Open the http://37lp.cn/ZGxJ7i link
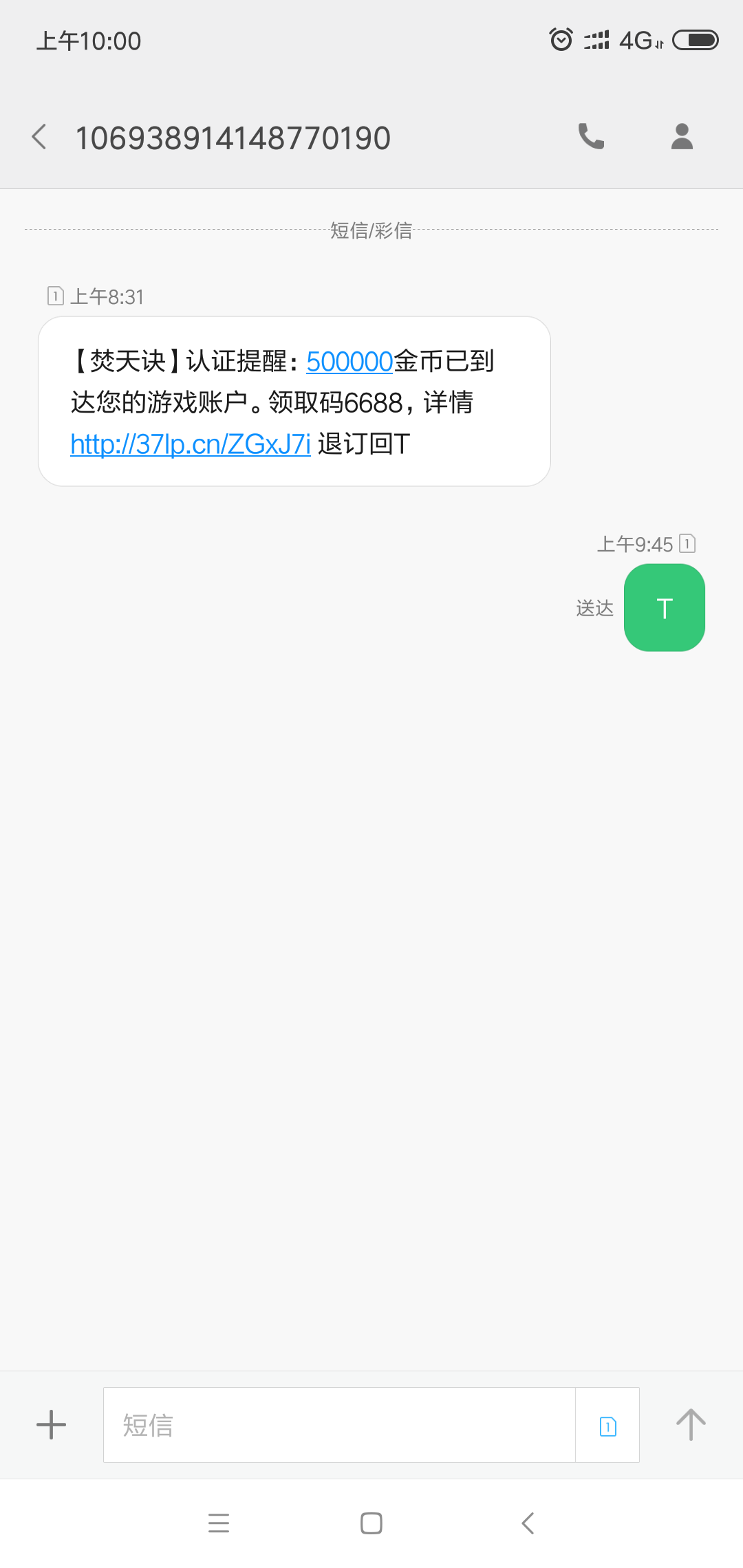This screenshot has width=743, height=1568. coord(191,444)
